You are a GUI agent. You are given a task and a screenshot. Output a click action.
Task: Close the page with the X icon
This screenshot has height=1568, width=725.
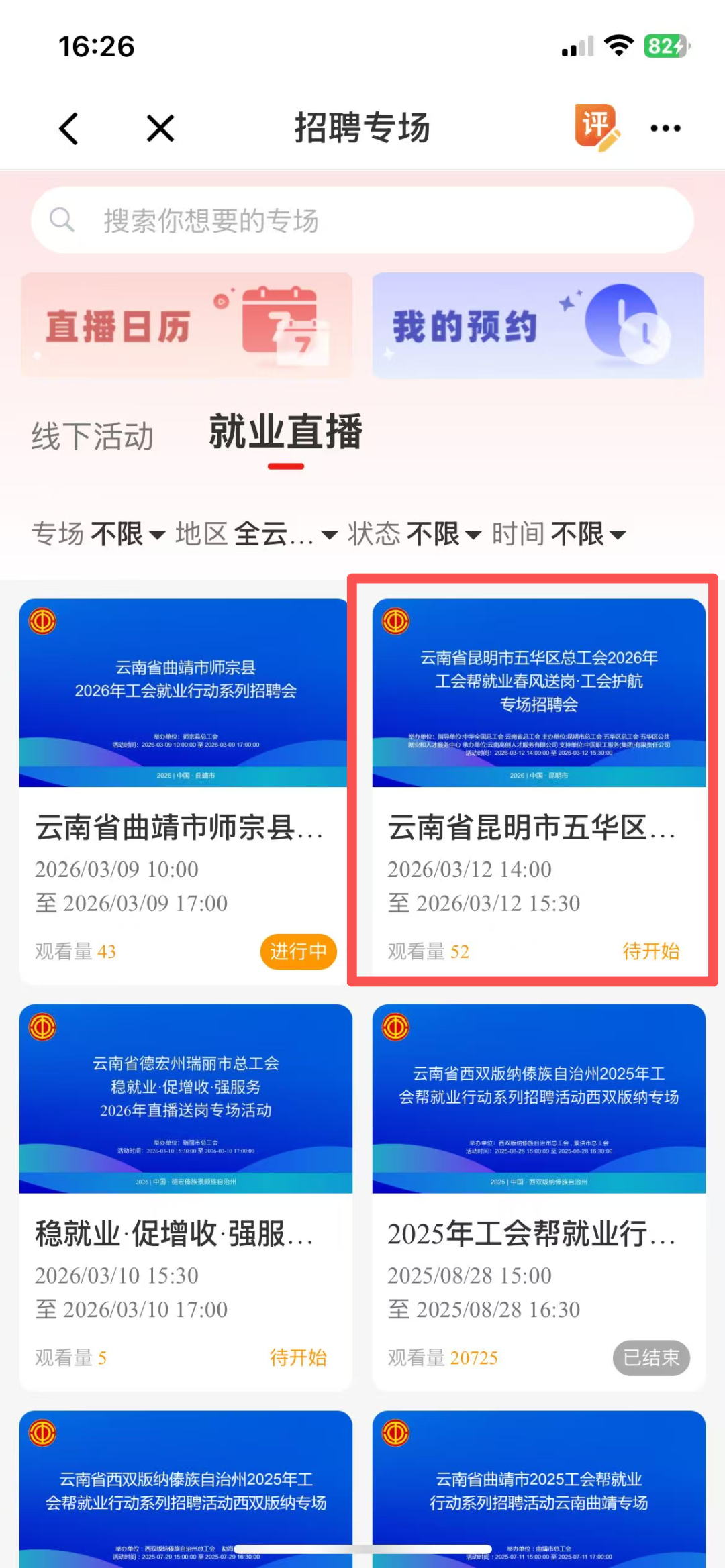(160, 128)
